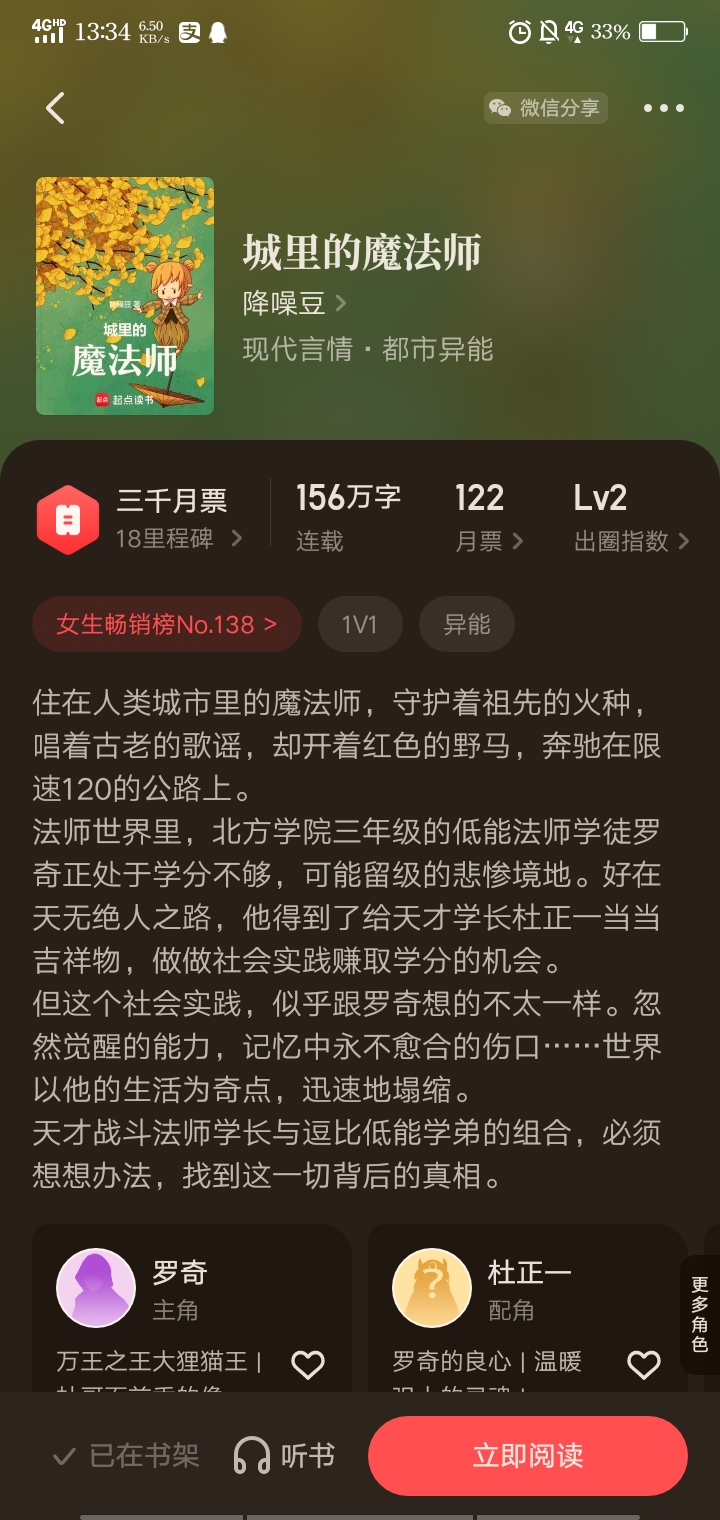This screenshot has width=720, height=1520.
Task: View the 18里程碑 milestones
Action: tap(178, 539)
